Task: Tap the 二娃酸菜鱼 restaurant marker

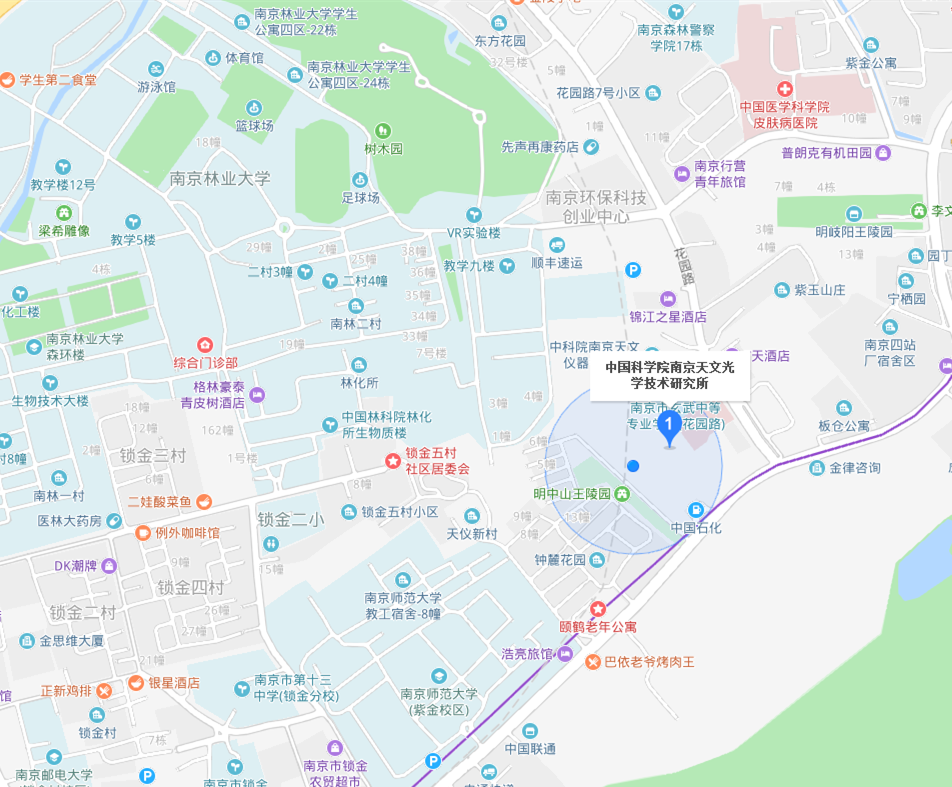Action: [203, 501]
